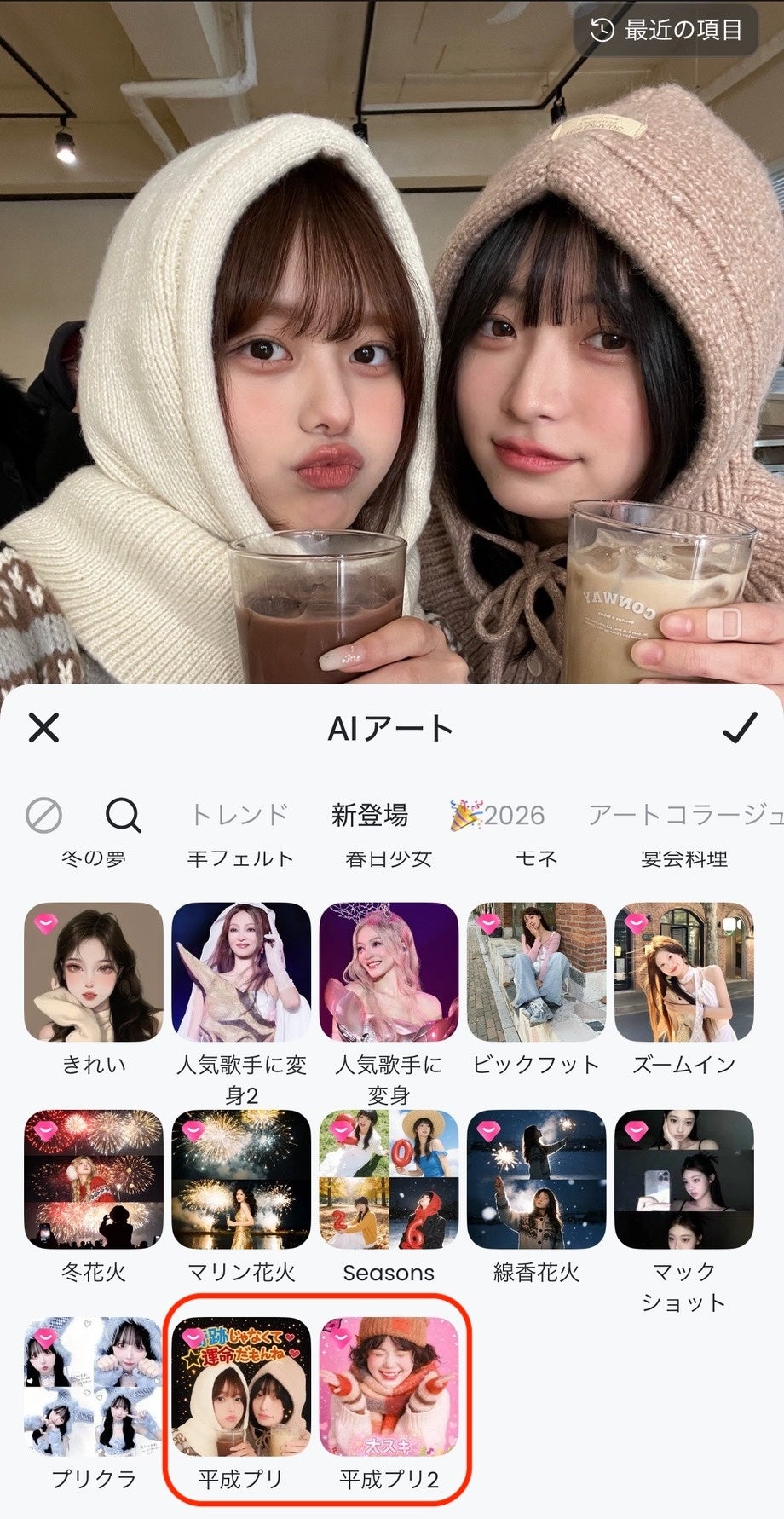Apply the ズームイン style
The image size is (784, 1519).
[x=683, y=973]
